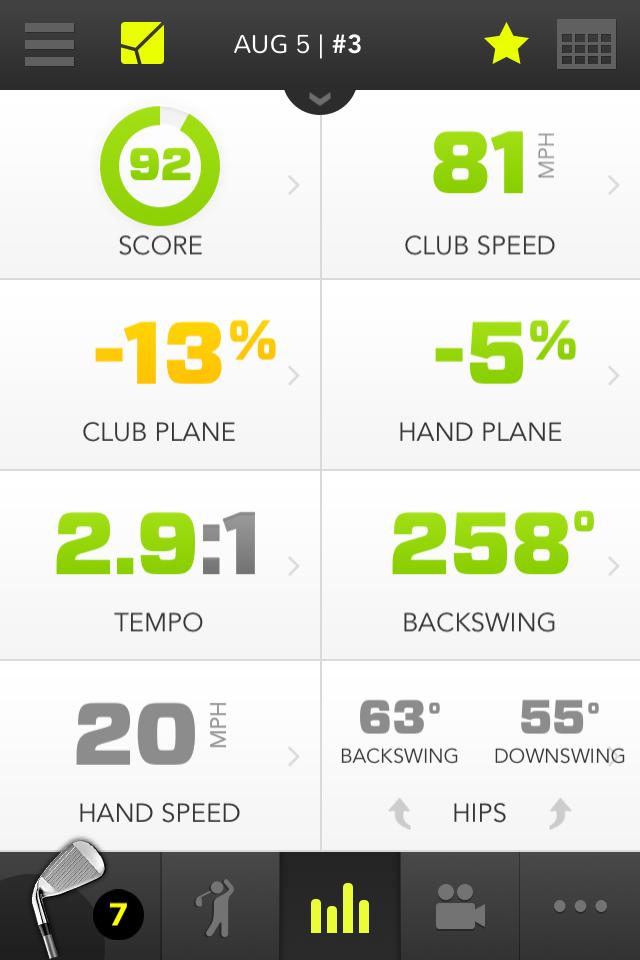Select the stats bar chart tab

pos(340,906)
